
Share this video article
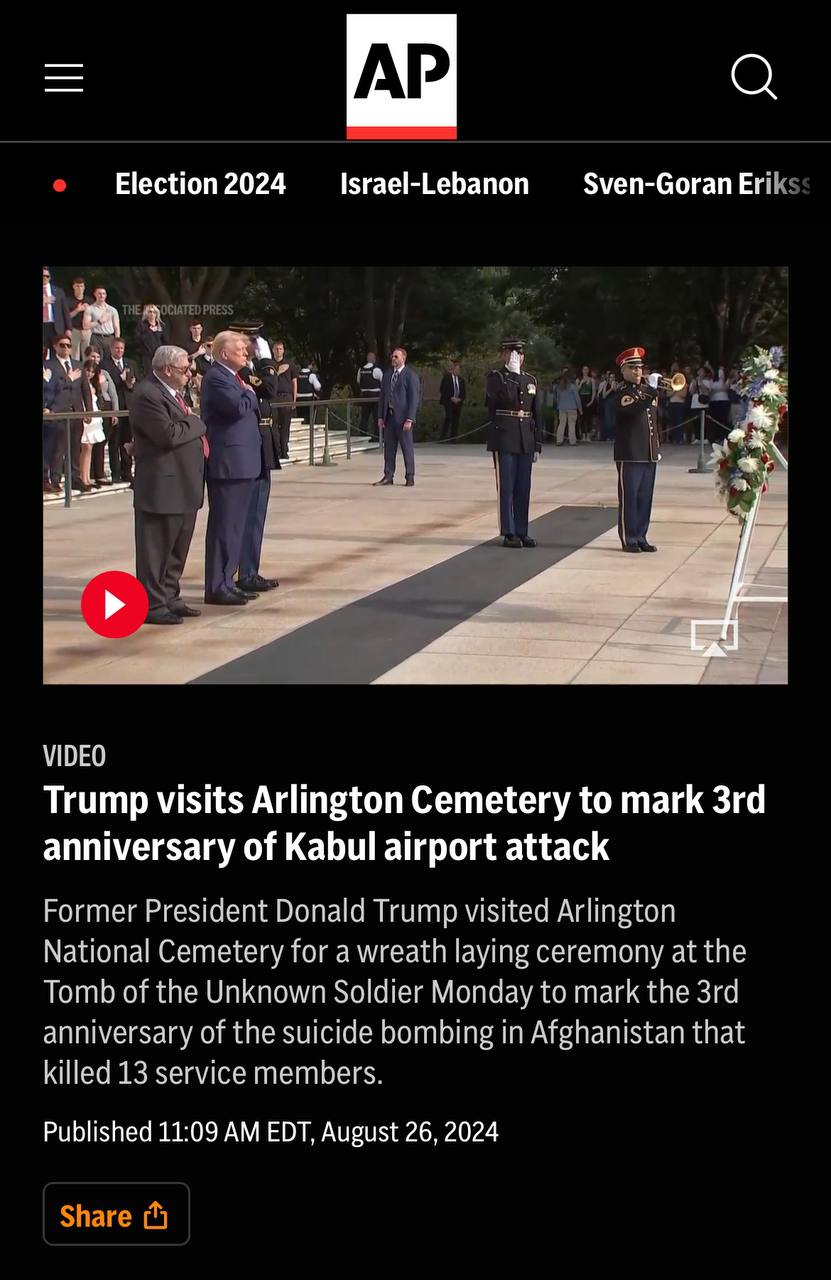pos(116,1214)
